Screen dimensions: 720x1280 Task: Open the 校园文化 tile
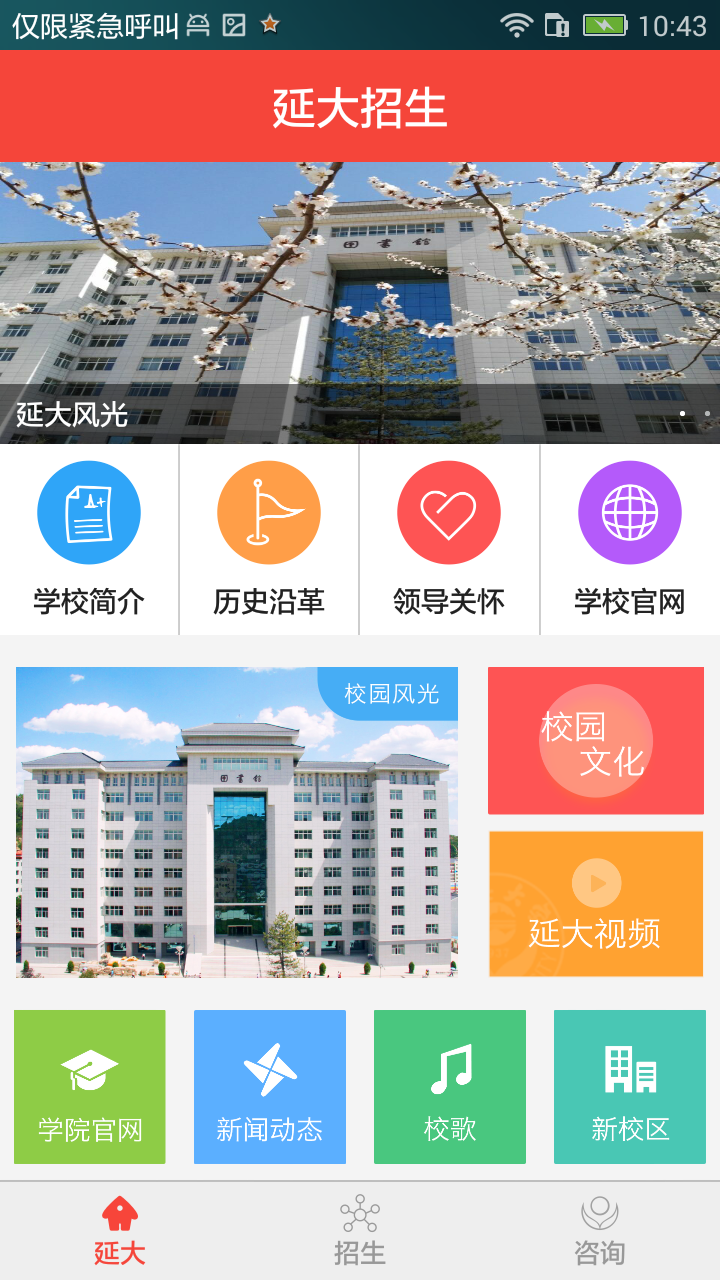596,741
